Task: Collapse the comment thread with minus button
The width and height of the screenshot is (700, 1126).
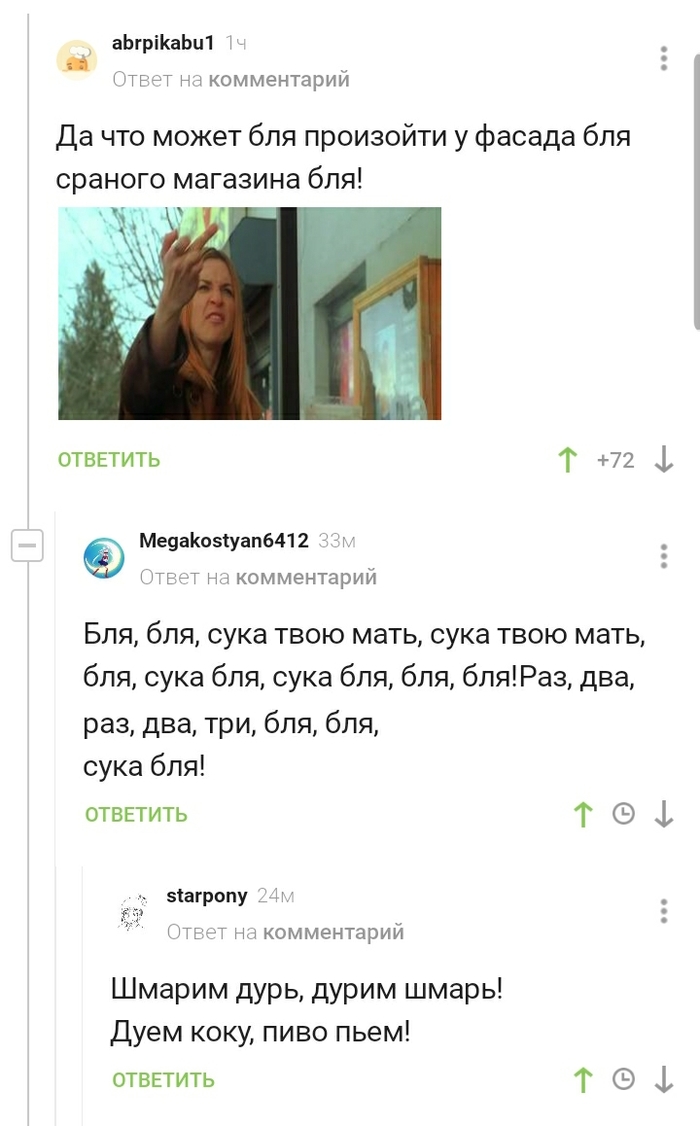Action: point(27,546)
